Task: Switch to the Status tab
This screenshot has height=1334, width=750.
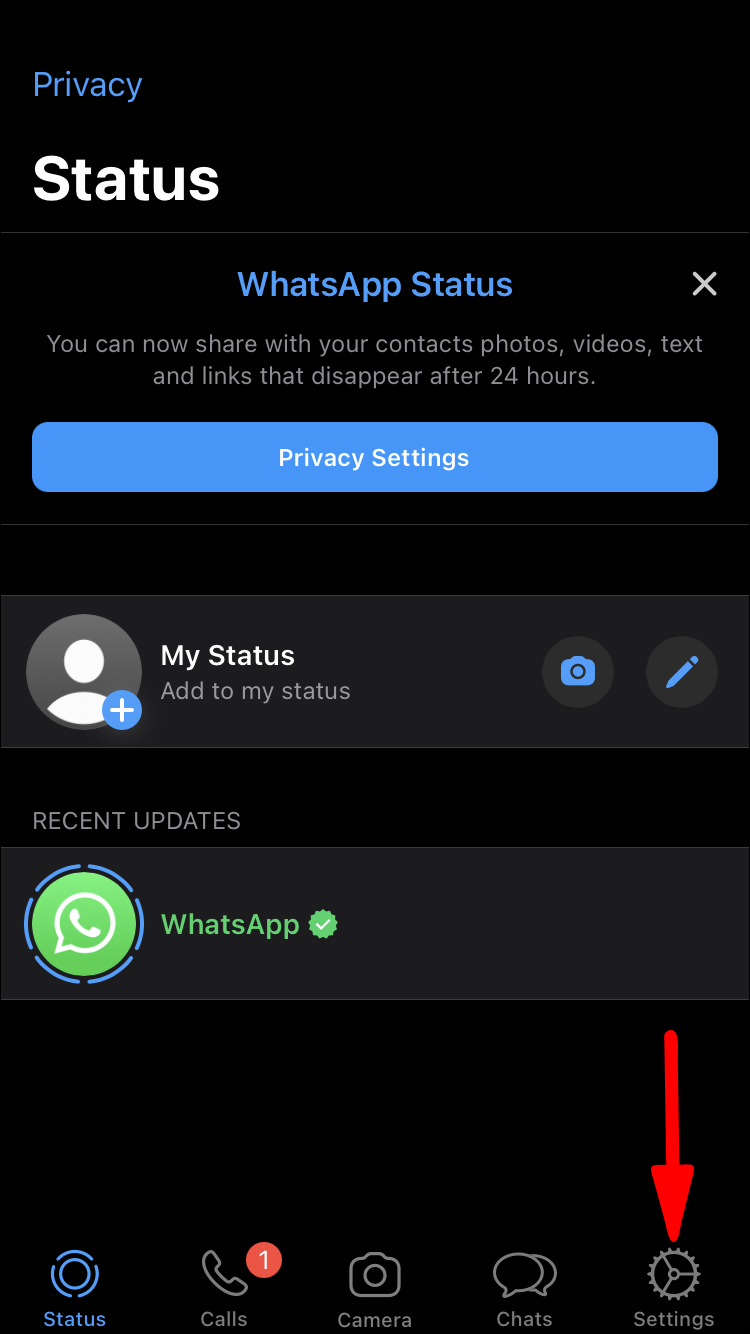Action: [x=75, y=1288]
